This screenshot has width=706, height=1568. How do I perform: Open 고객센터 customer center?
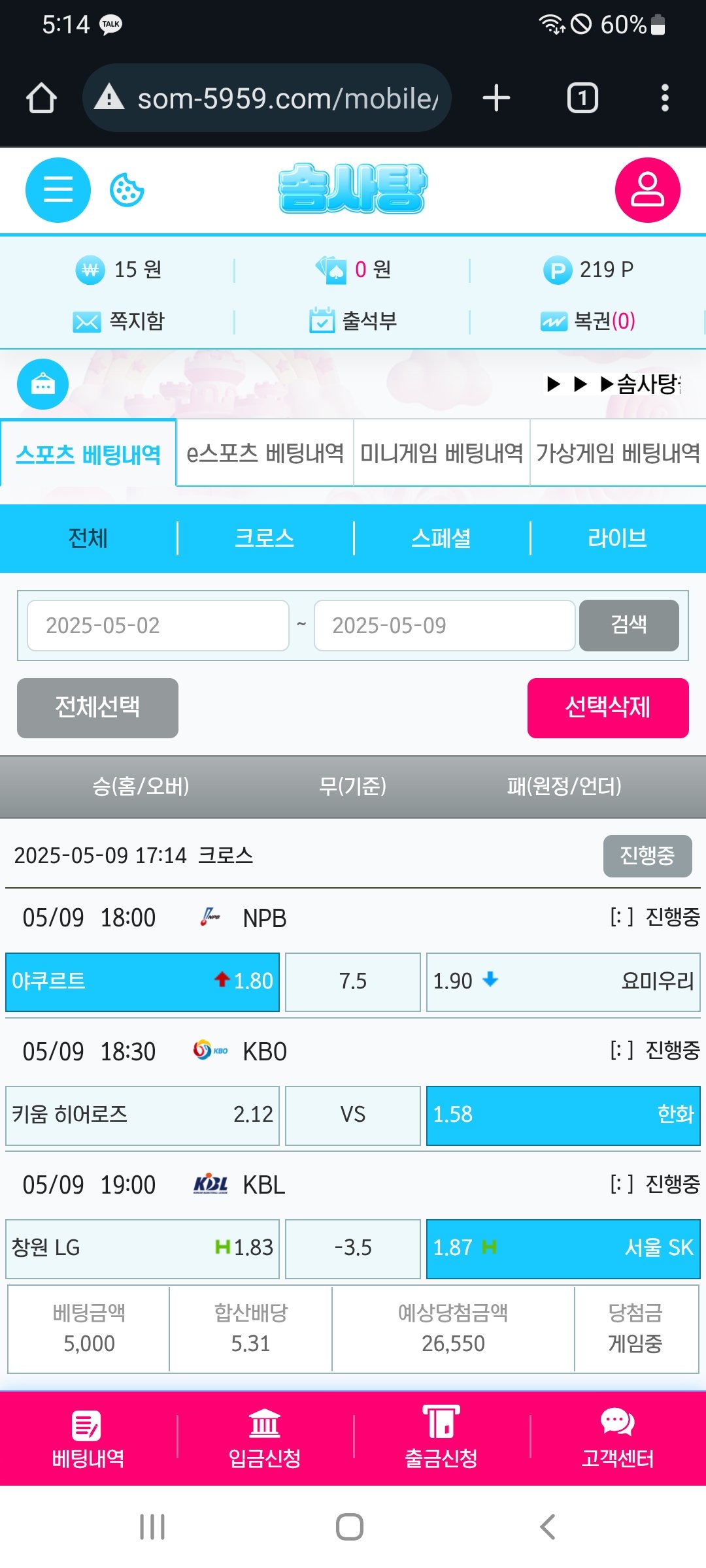click(x=618, y=1438)
